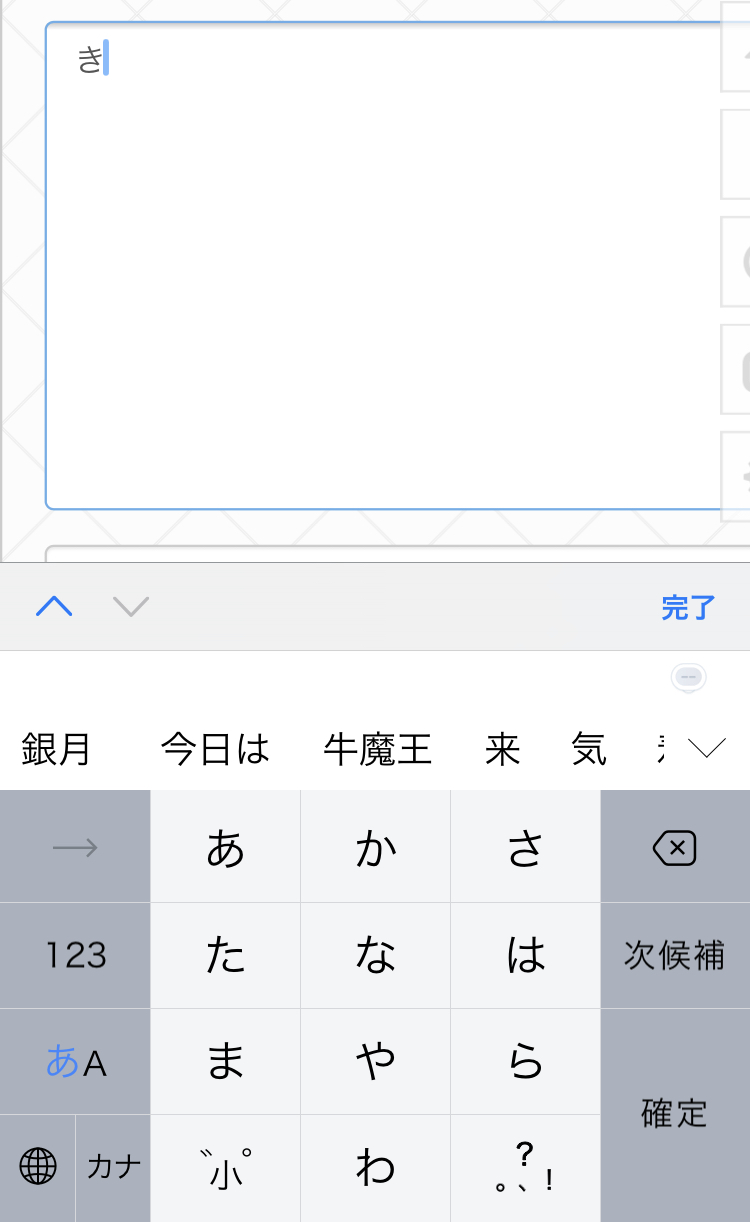Switch input mode with あA key
The image size is (750, 1222).
pyautogui.click(x=75, y=1062)
